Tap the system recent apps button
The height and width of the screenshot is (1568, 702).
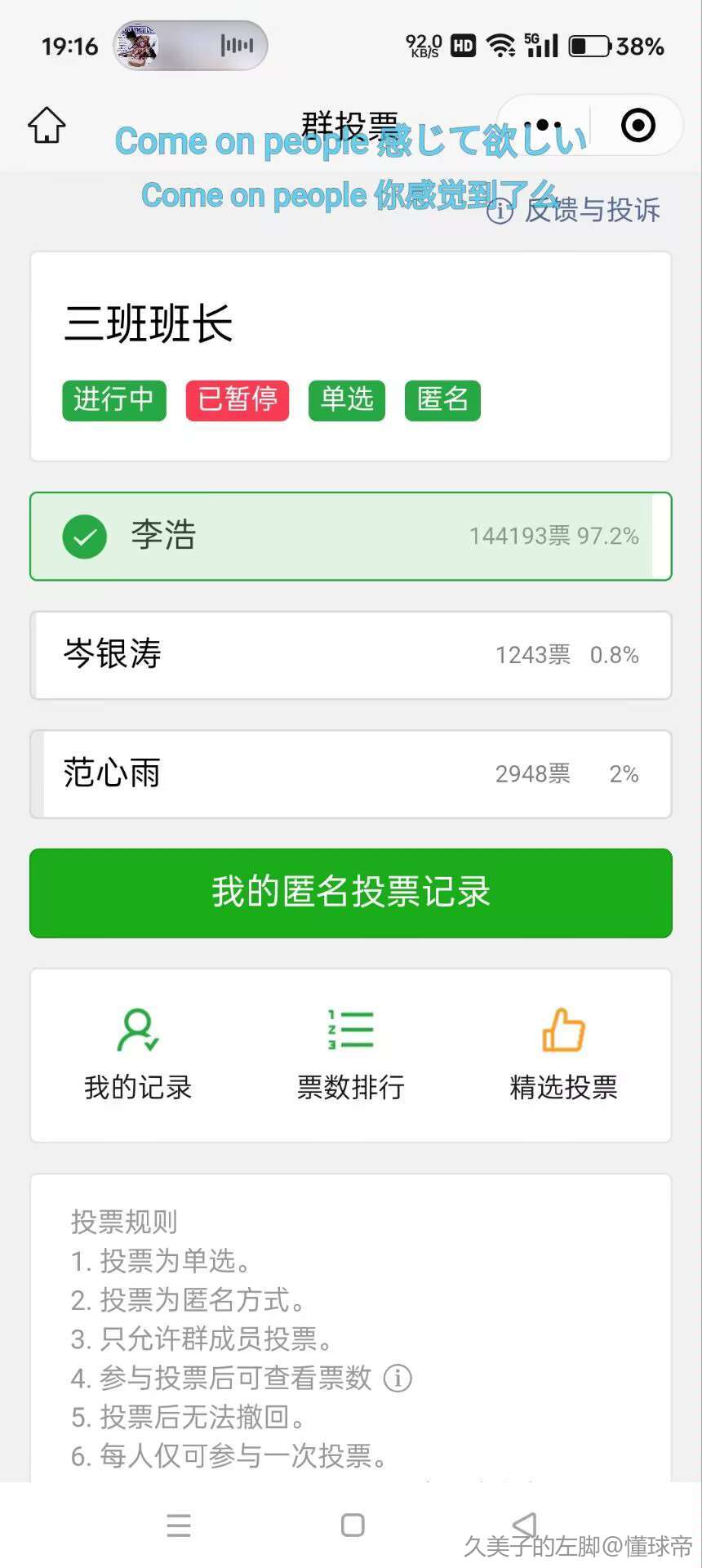tap(179, 1525)
